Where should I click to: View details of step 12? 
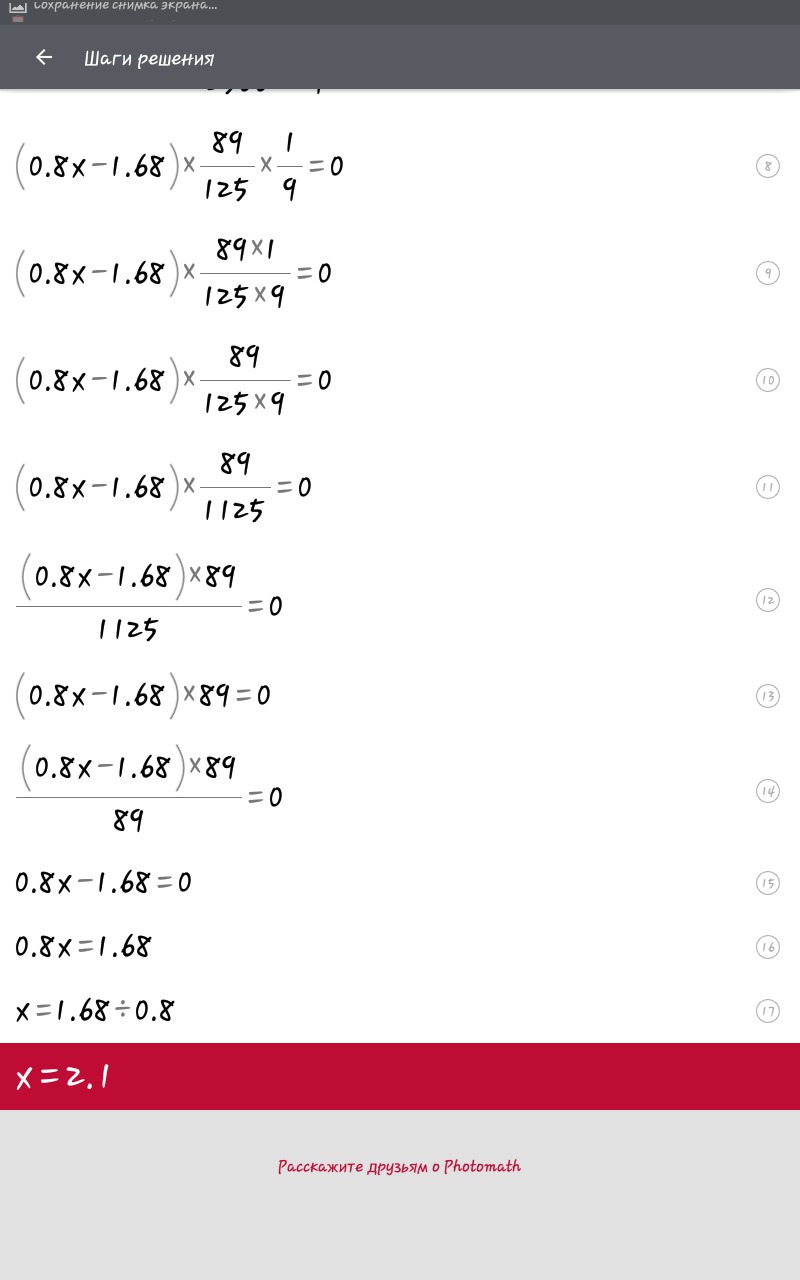point(767,600)
